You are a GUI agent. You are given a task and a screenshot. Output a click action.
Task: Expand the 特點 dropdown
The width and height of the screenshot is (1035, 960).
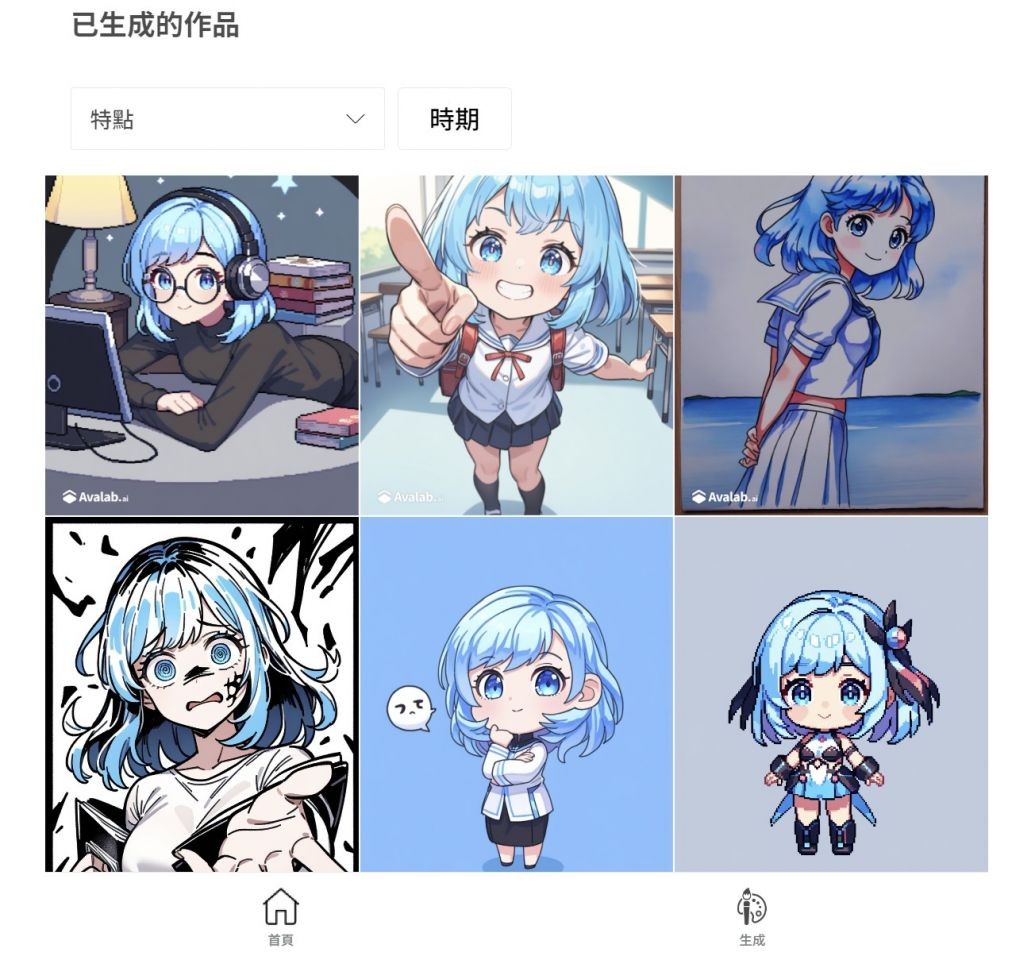[227, 119]
